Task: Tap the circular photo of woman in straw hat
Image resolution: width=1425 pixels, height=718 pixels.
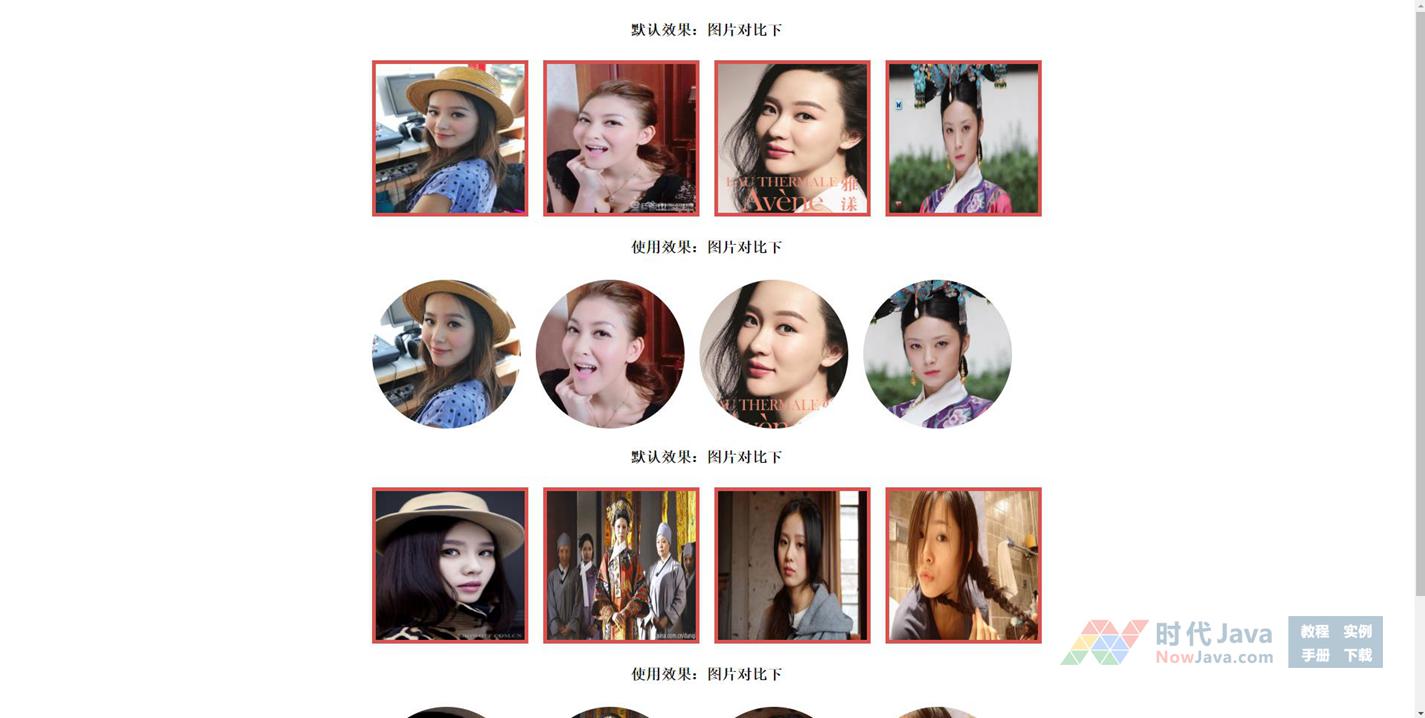Action: [x=446, y=354]
